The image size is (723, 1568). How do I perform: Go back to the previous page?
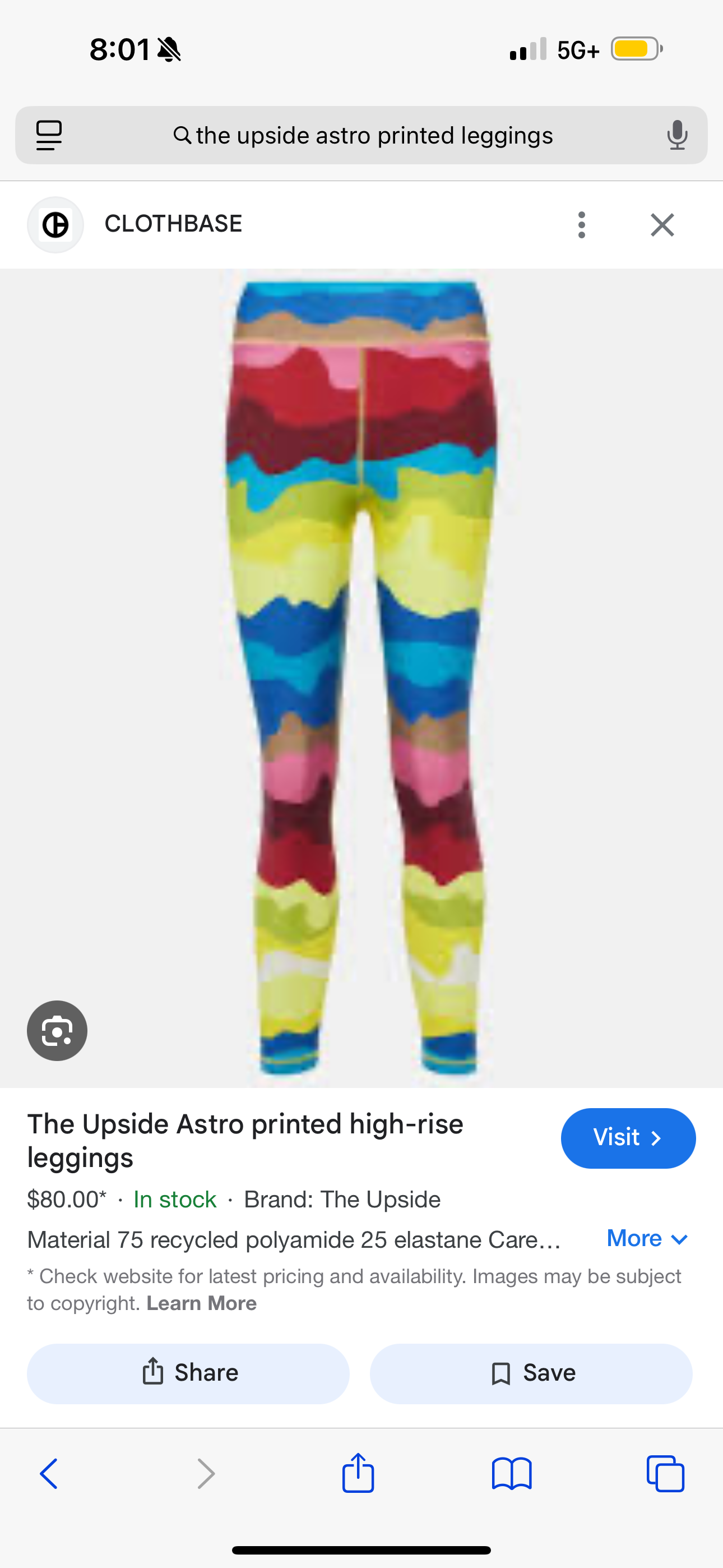click(49, 1474)
